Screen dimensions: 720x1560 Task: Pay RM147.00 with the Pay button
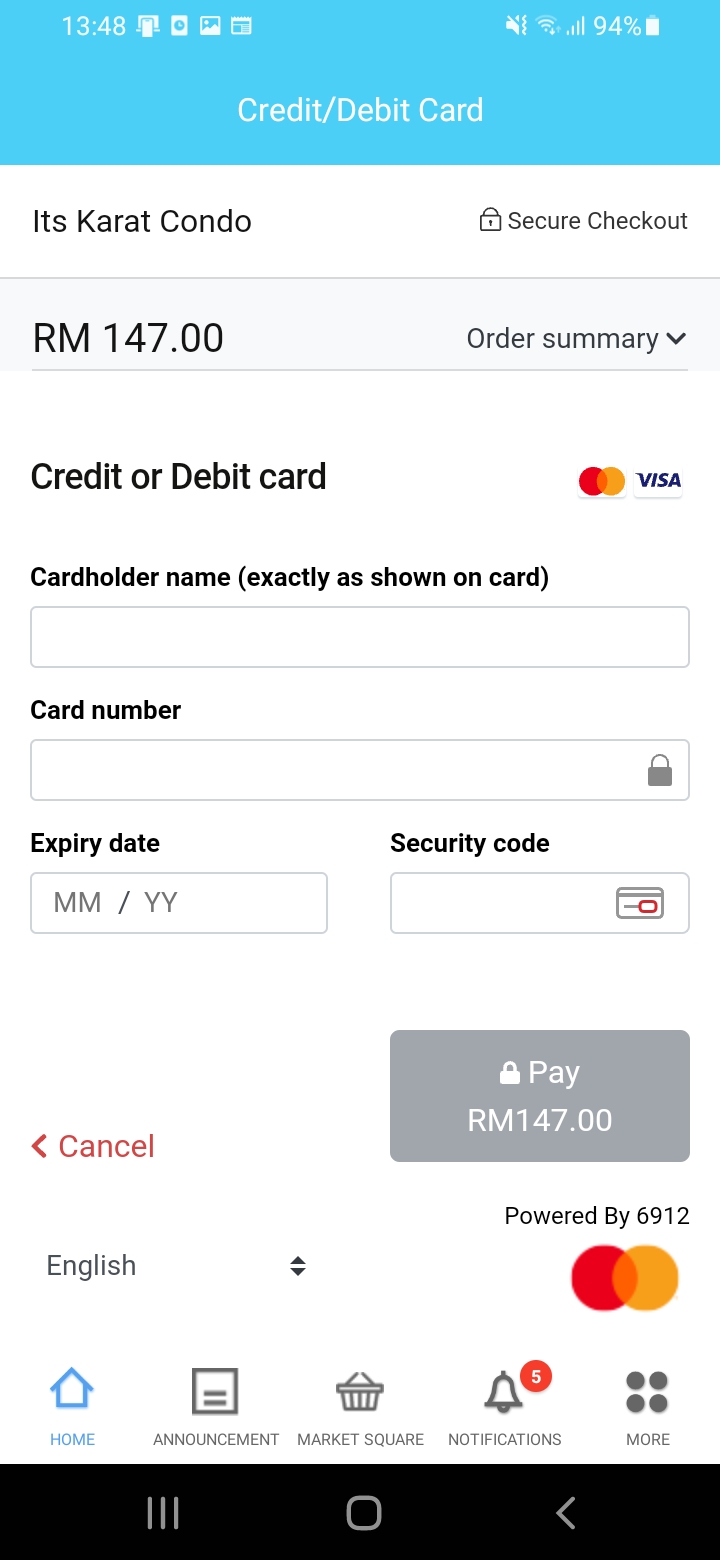point(539,1096)
